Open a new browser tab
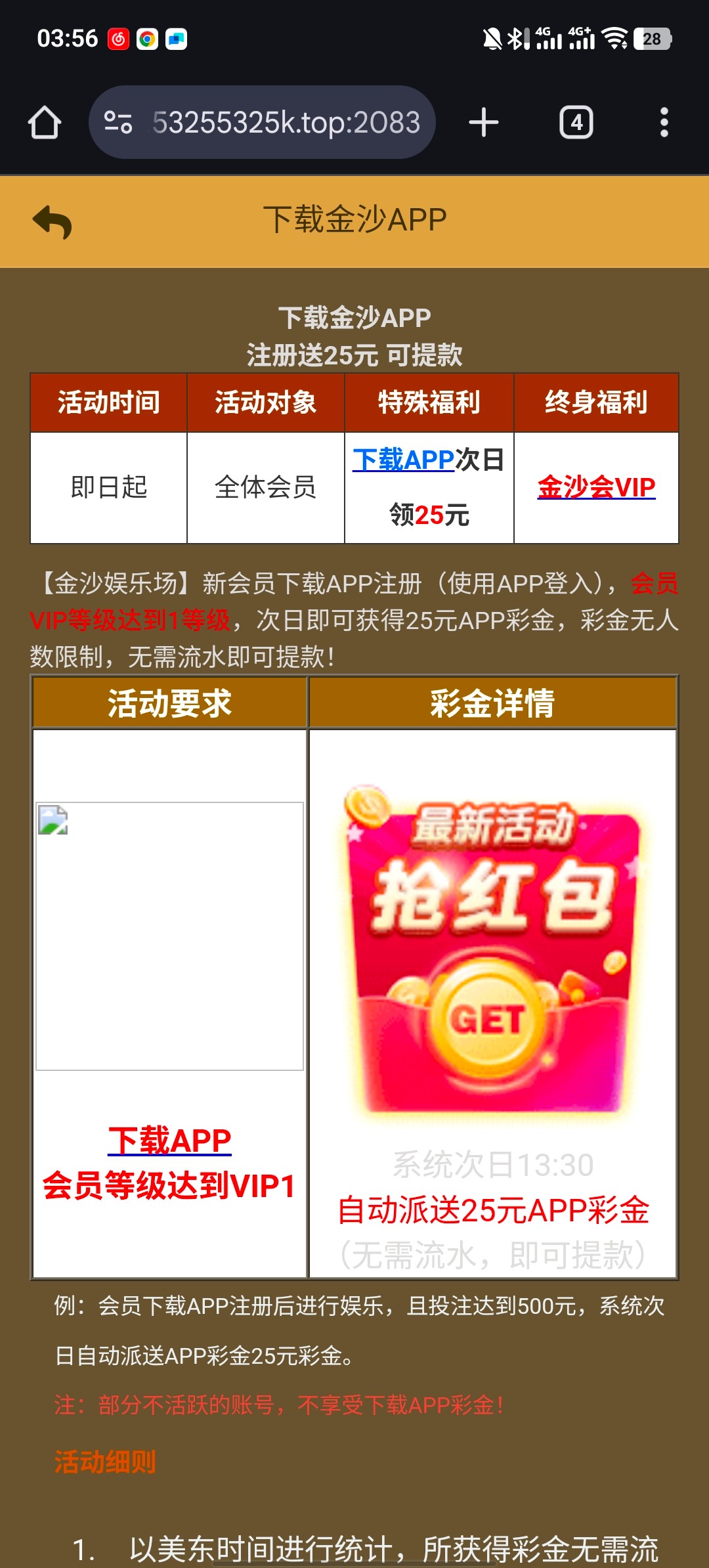Viewport: 709px width, 1568px height. 484,123
